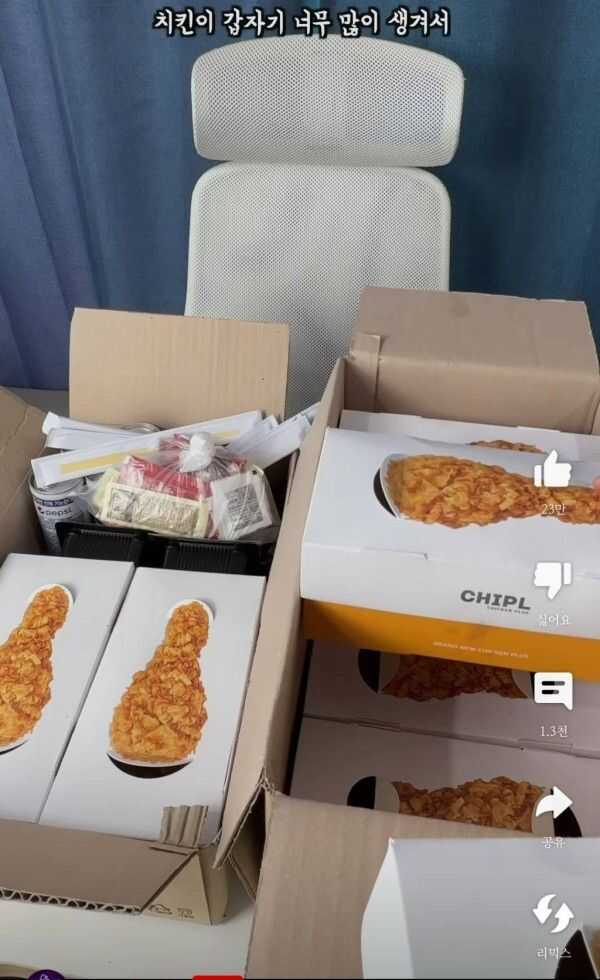Share this Short via 공유
This screenshot has height=980, width=600.
point(553,802)
